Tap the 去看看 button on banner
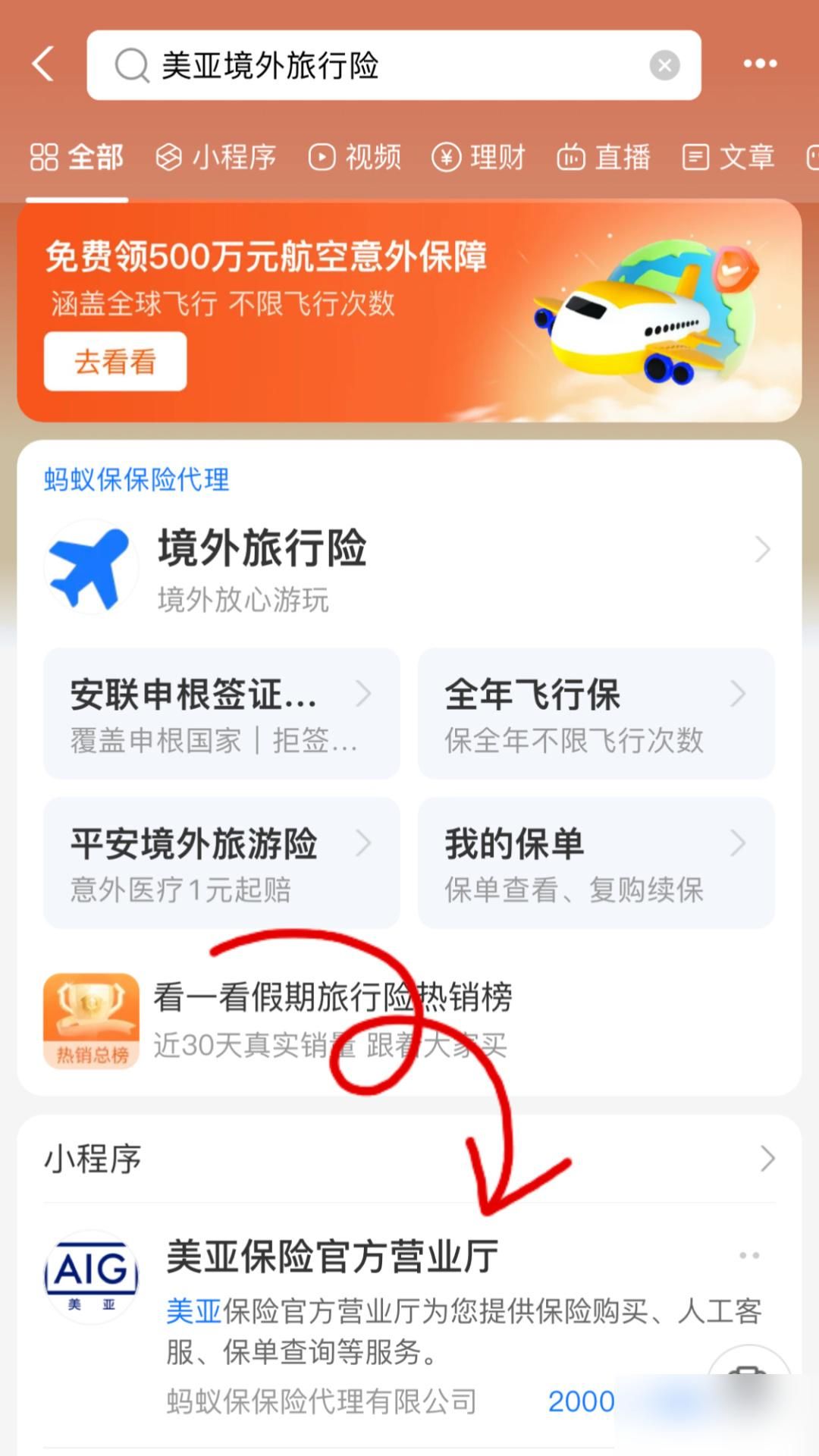Screen dimensions: 819x1456 115,362
